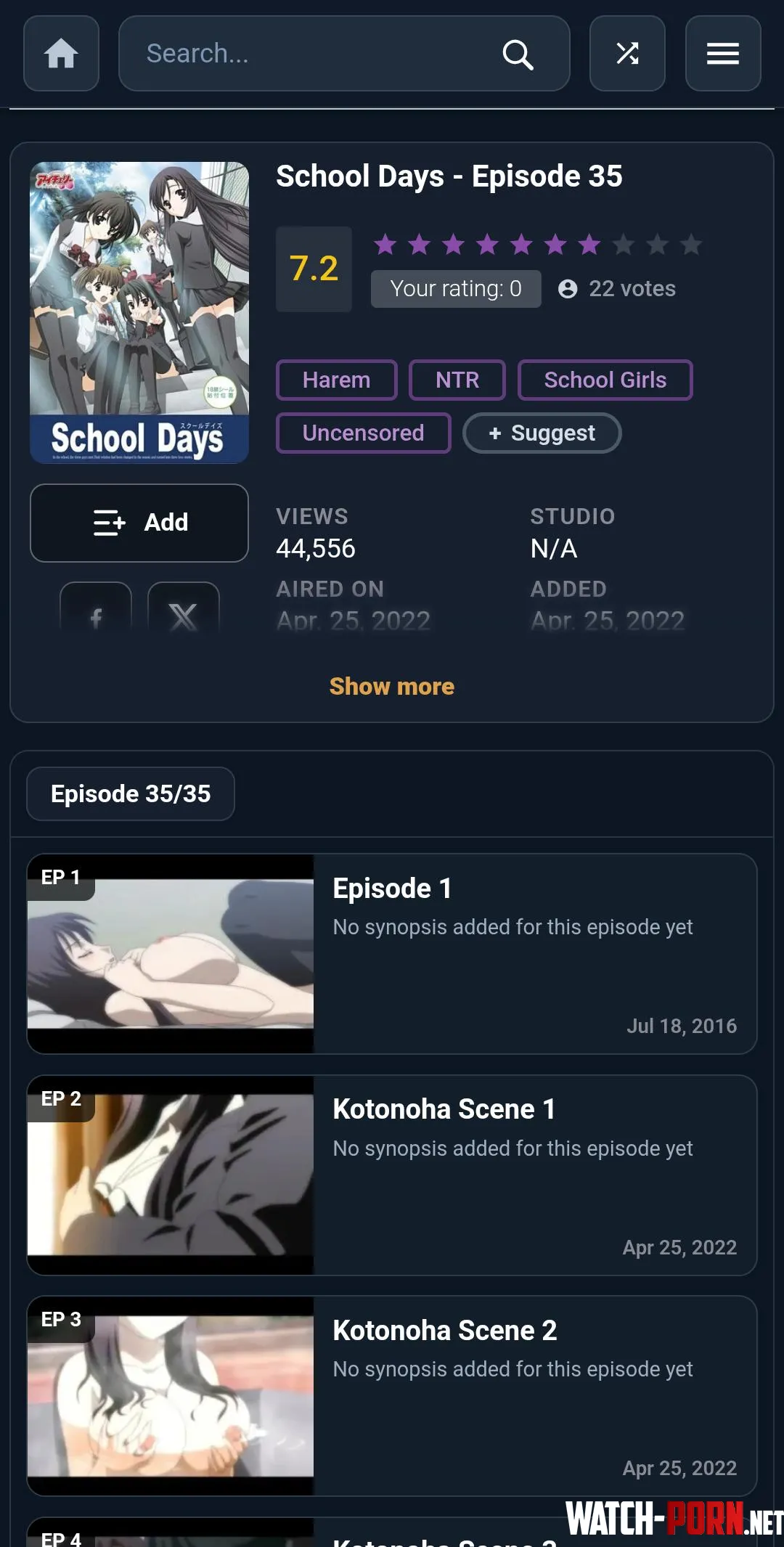
Task: Go to the home page
Action: [61, 54]
